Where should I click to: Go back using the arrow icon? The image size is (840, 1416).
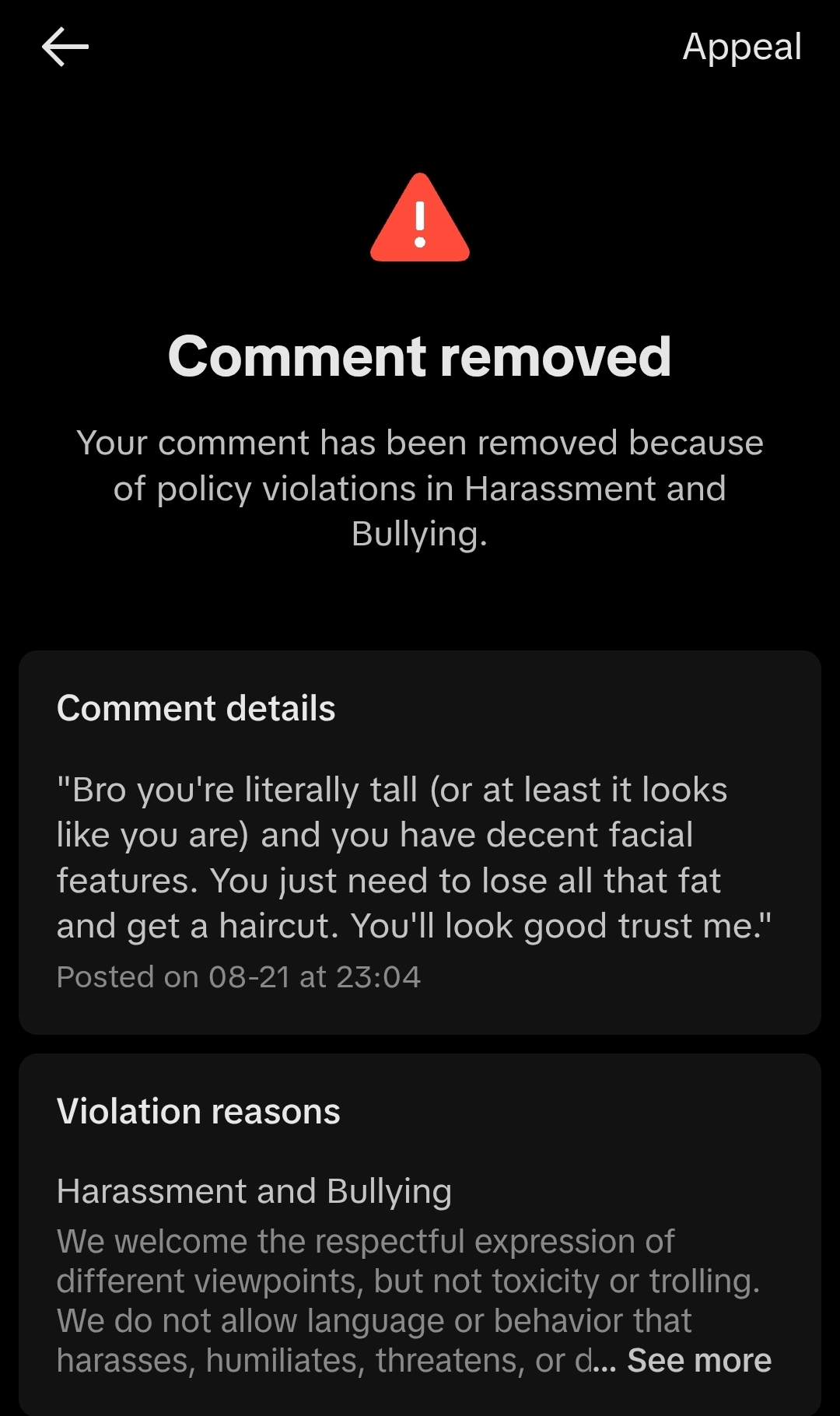pos(65,47)
